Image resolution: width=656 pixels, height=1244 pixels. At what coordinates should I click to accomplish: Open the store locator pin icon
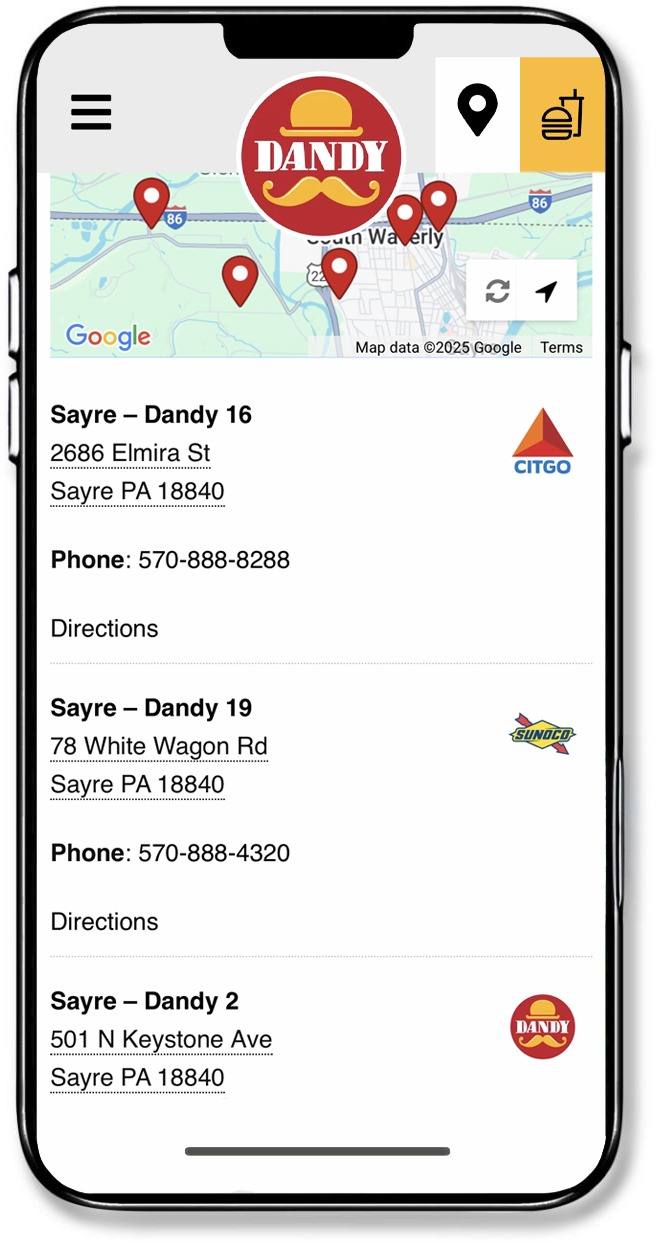(x=477, y=112)
